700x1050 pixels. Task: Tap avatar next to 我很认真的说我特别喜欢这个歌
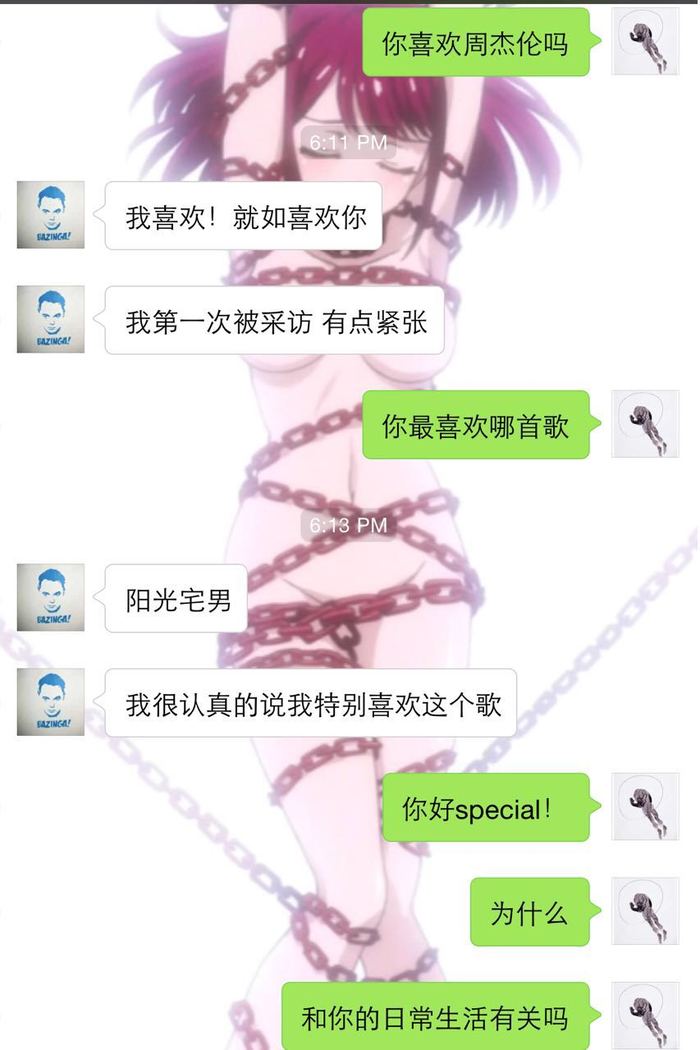click(51, 702)
